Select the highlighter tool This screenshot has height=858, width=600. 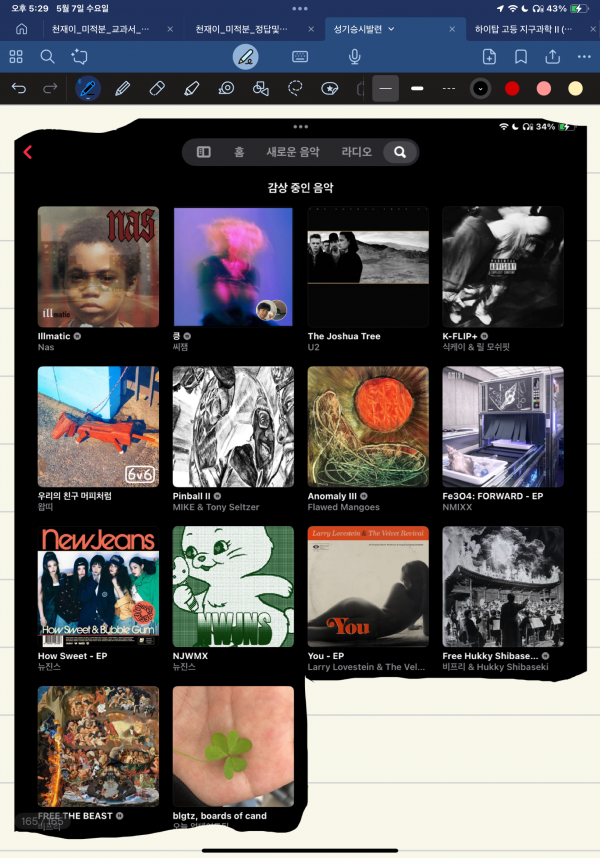point(190,89)
